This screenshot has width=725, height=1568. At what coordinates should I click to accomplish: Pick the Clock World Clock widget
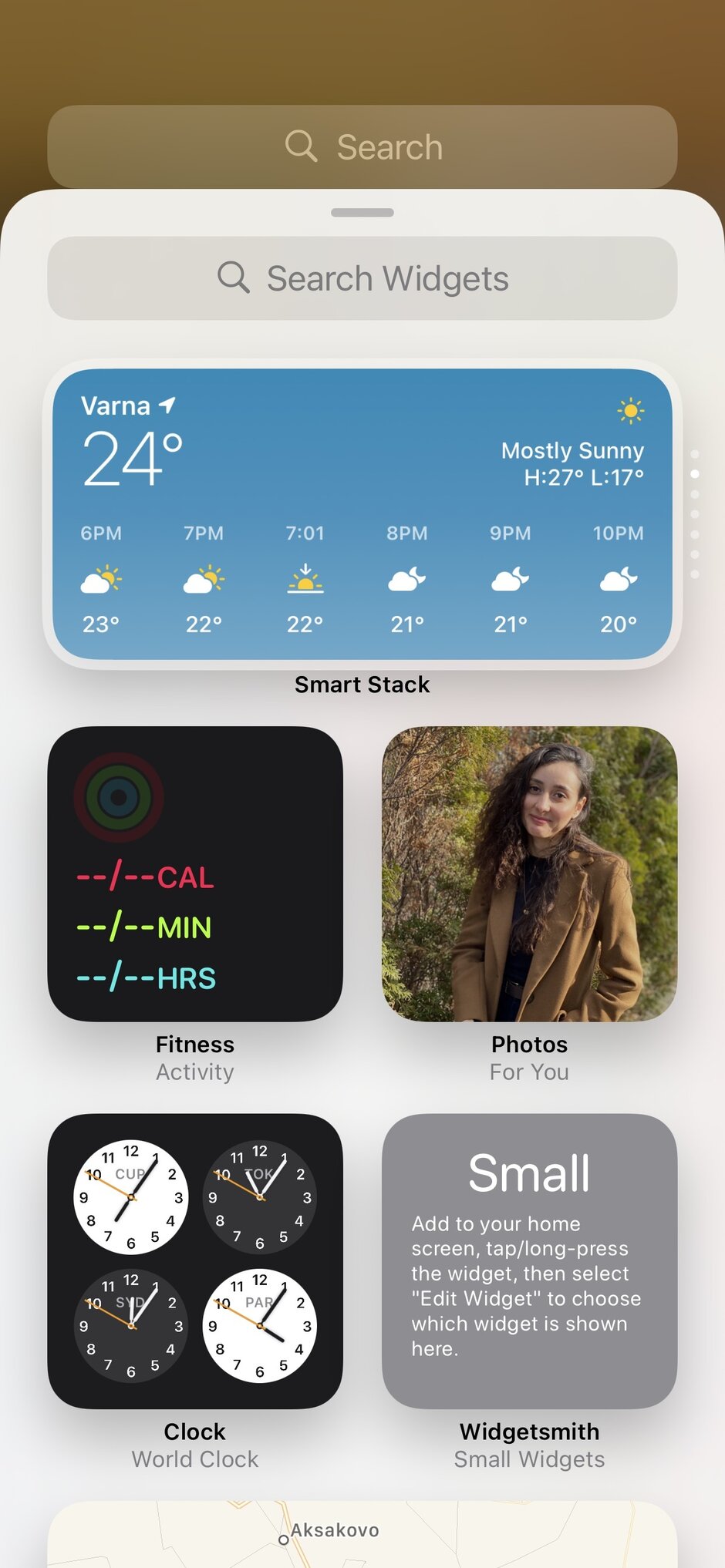(x=195, y=1260)
